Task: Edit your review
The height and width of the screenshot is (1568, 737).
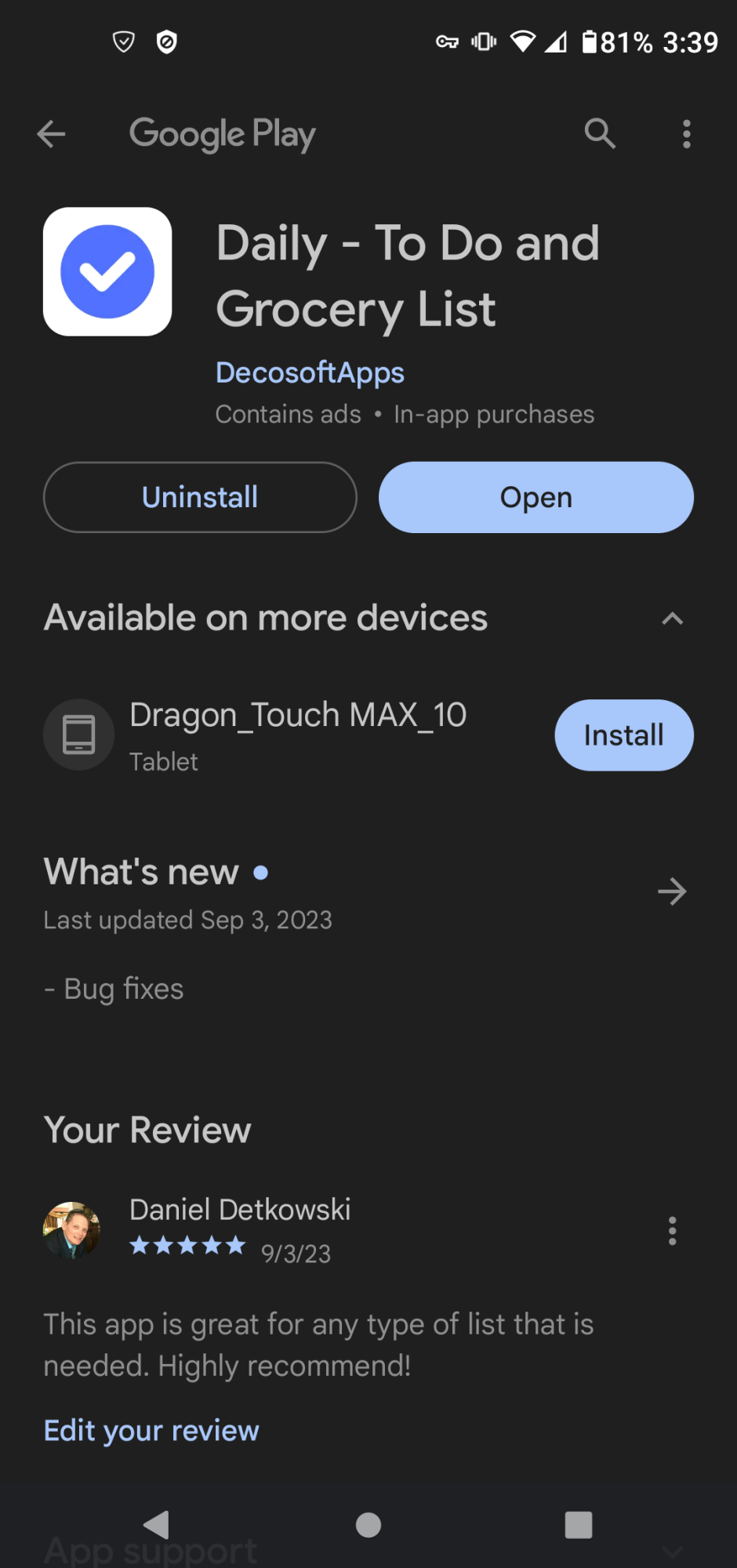Action: 151,1431
